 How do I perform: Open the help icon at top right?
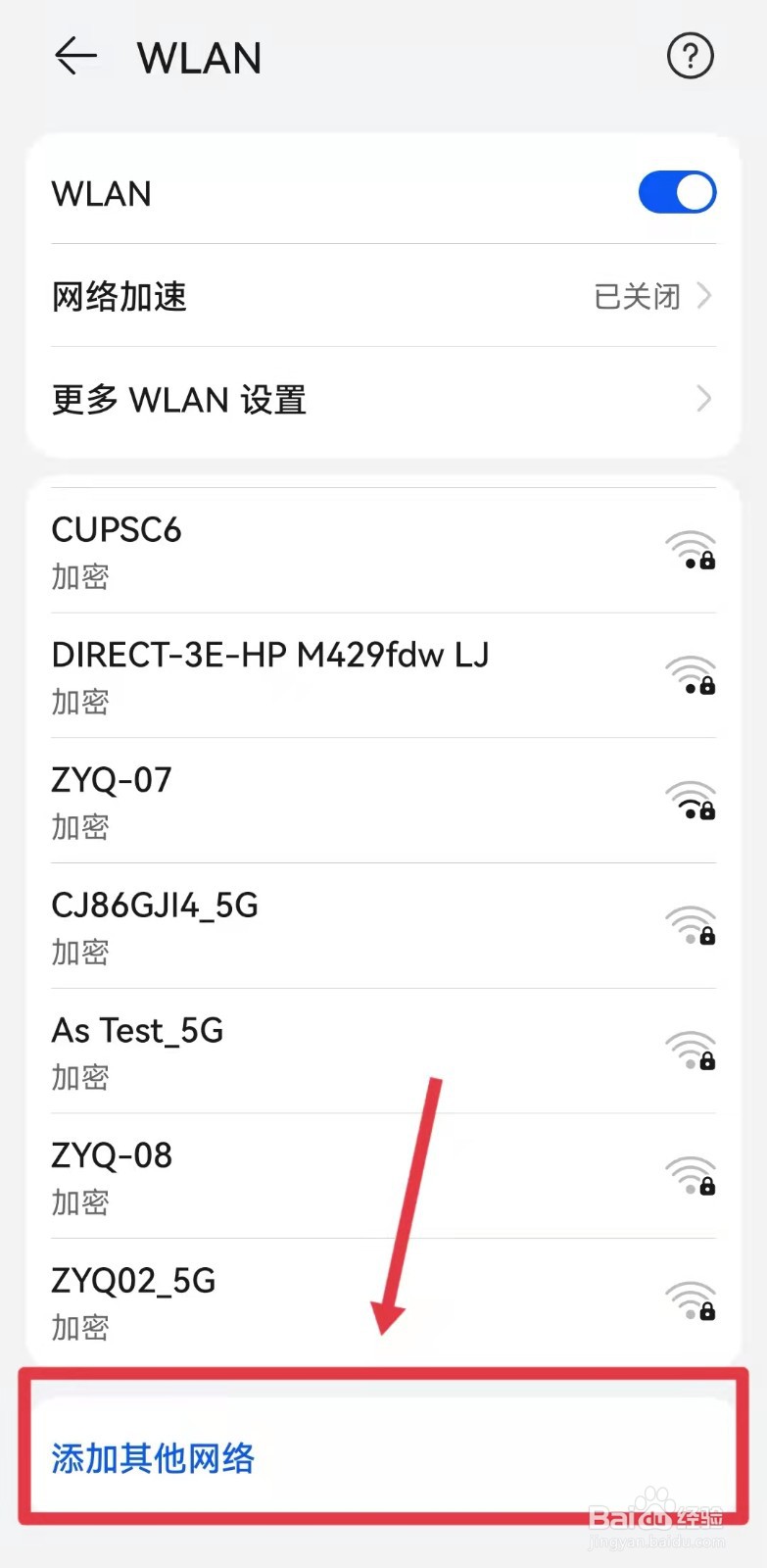(690, 56)
